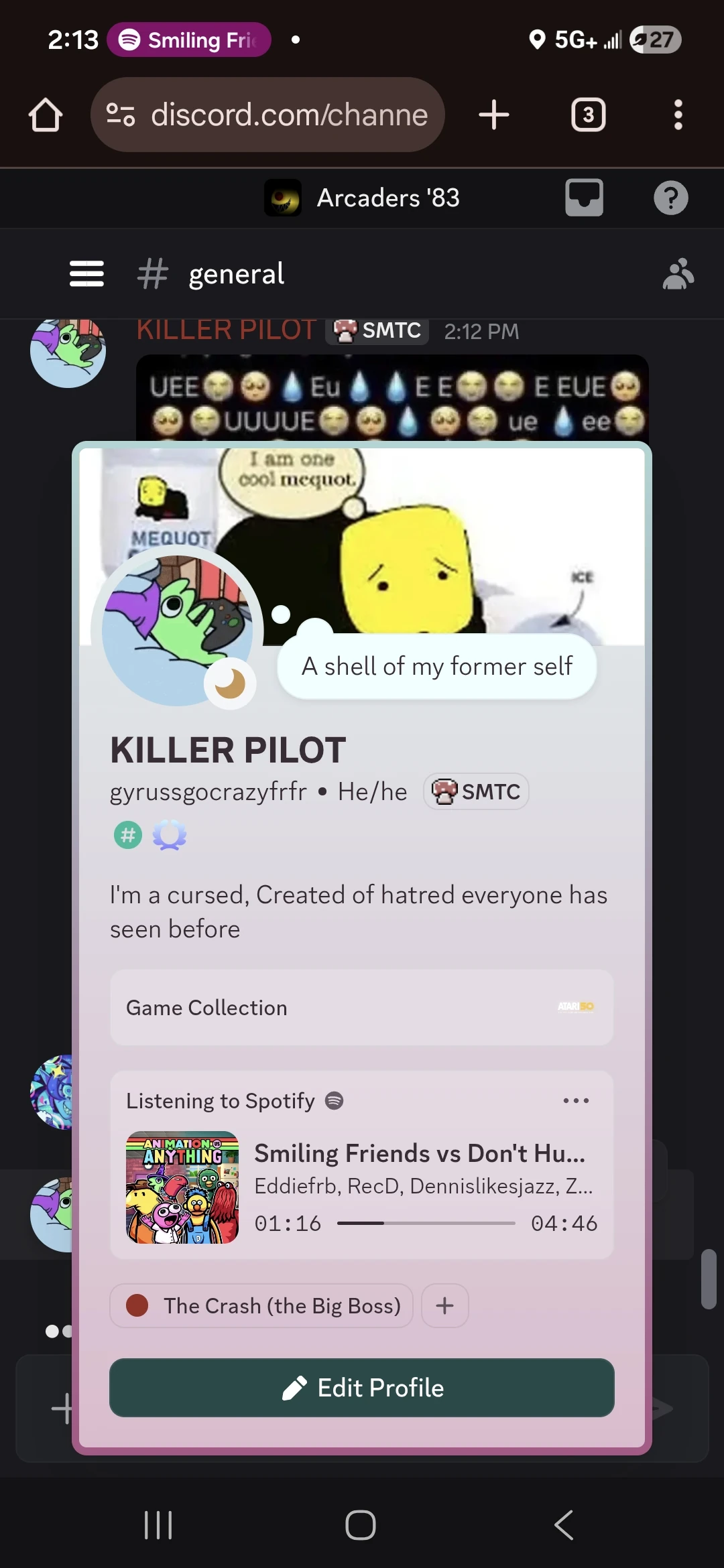Switch to the general channel header

point(235,273)
